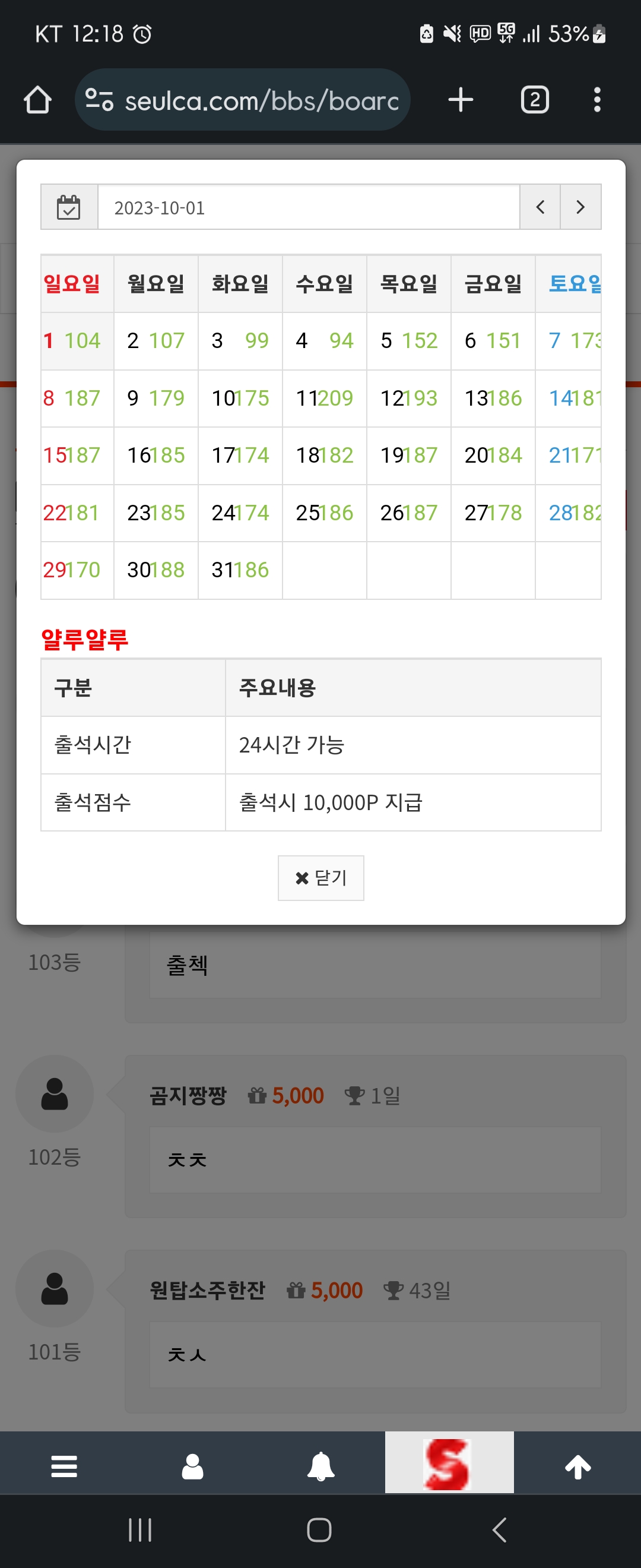Go to the previous month arrow
This screenshot has height=1568, width=641.
(540, 207)
